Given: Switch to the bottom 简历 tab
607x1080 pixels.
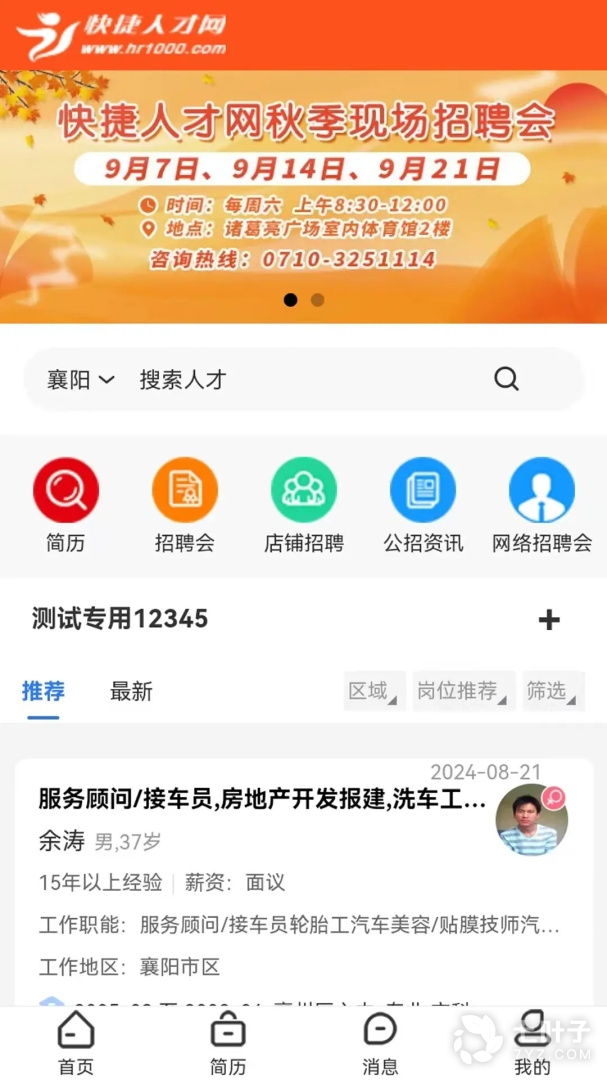Looking at the screenshot, I should (x=228, y=1042).
